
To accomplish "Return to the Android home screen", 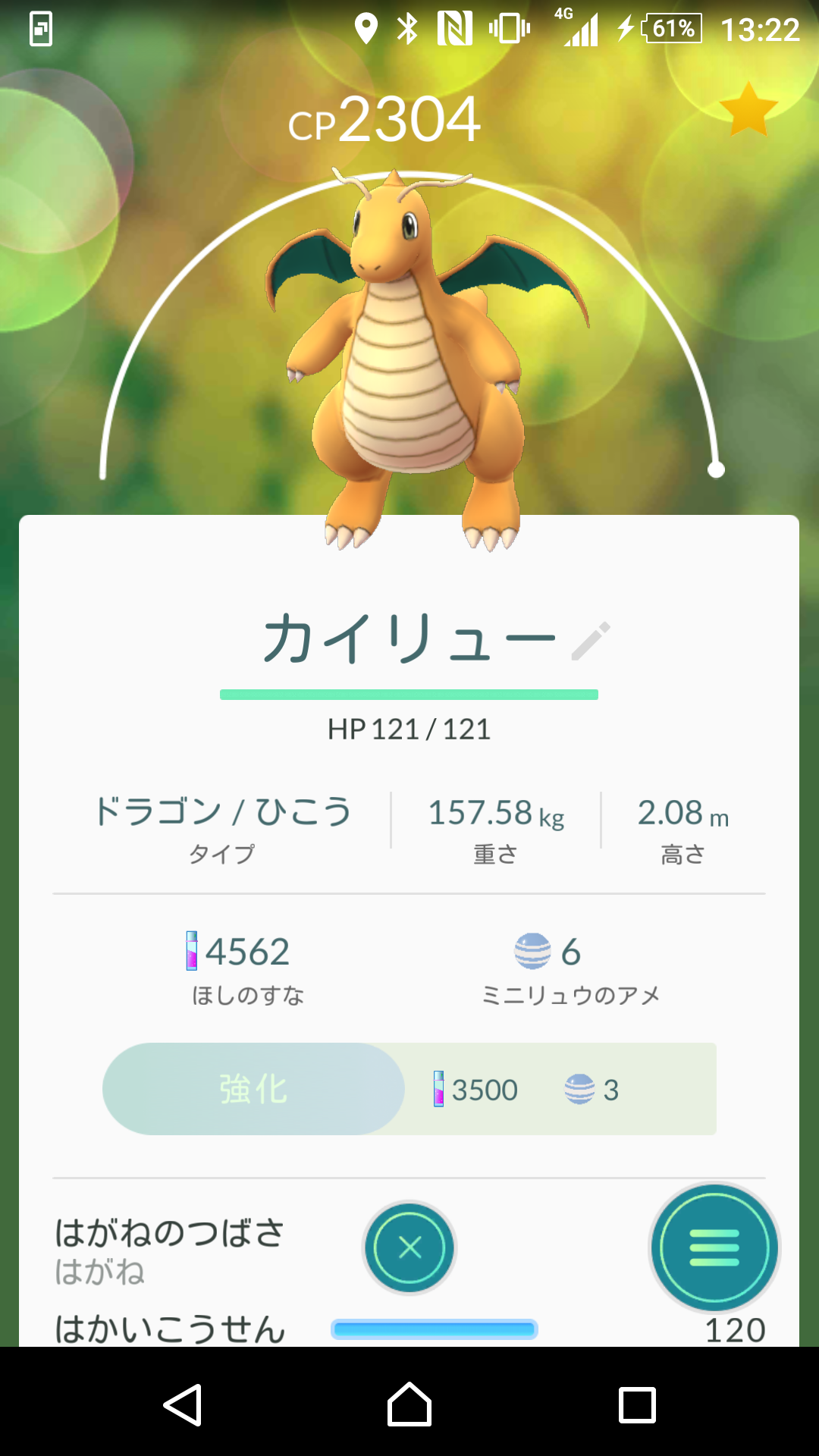I will pos(409,1404).
